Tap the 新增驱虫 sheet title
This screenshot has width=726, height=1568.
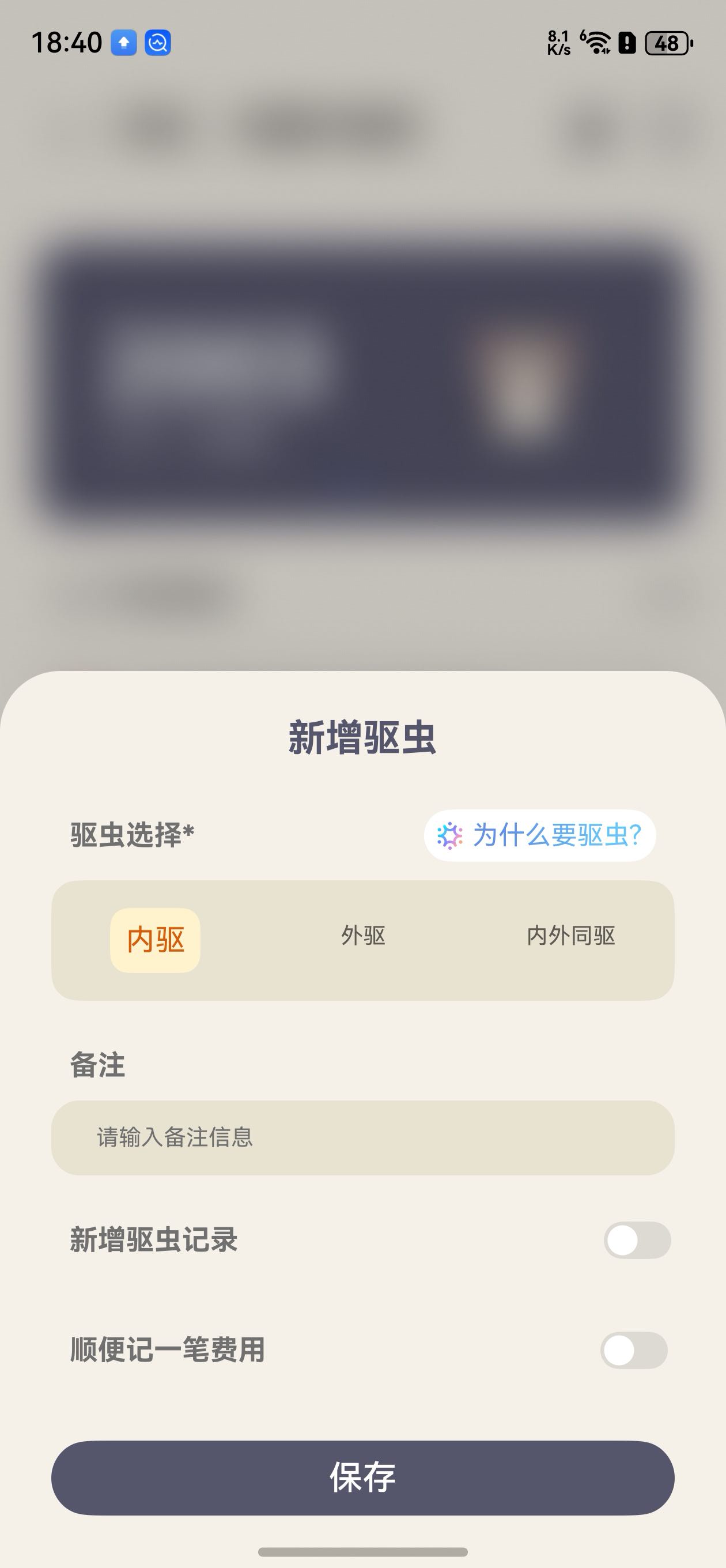362,738
